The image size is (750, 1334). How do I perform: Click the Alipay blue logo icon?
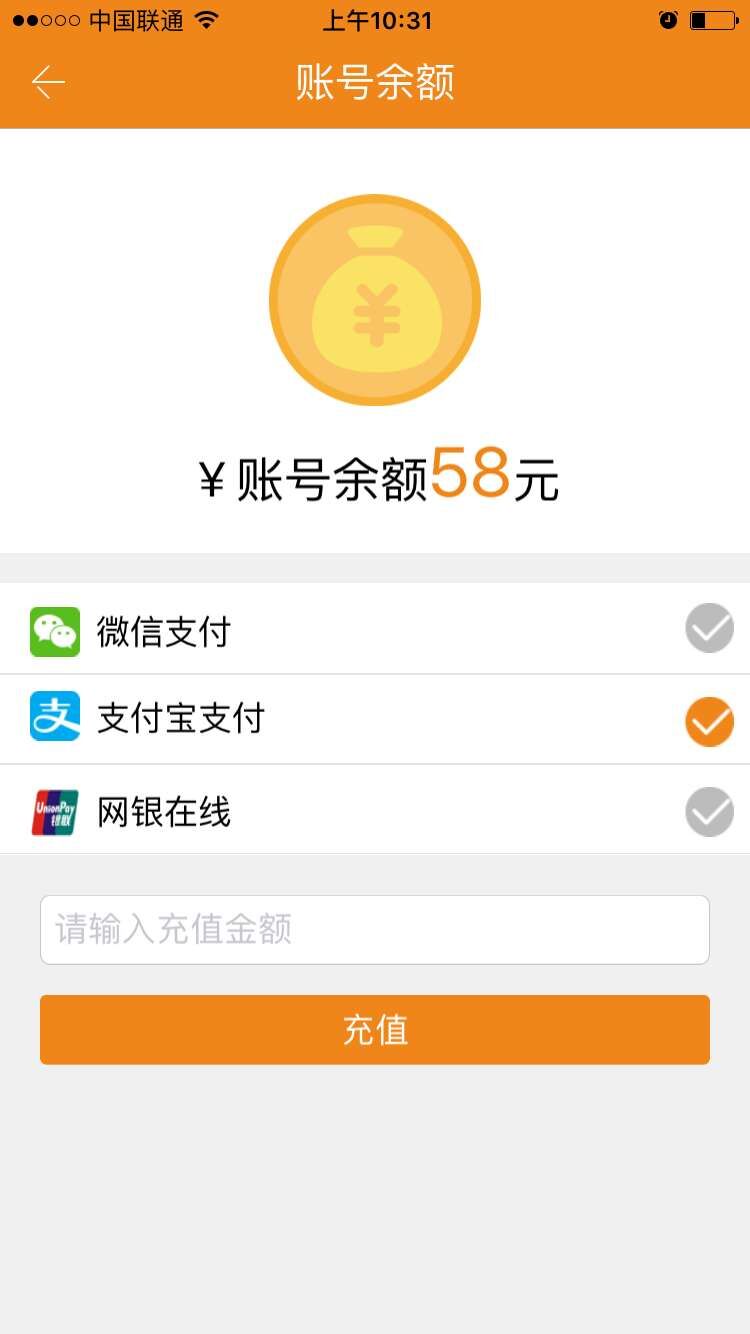54,718
